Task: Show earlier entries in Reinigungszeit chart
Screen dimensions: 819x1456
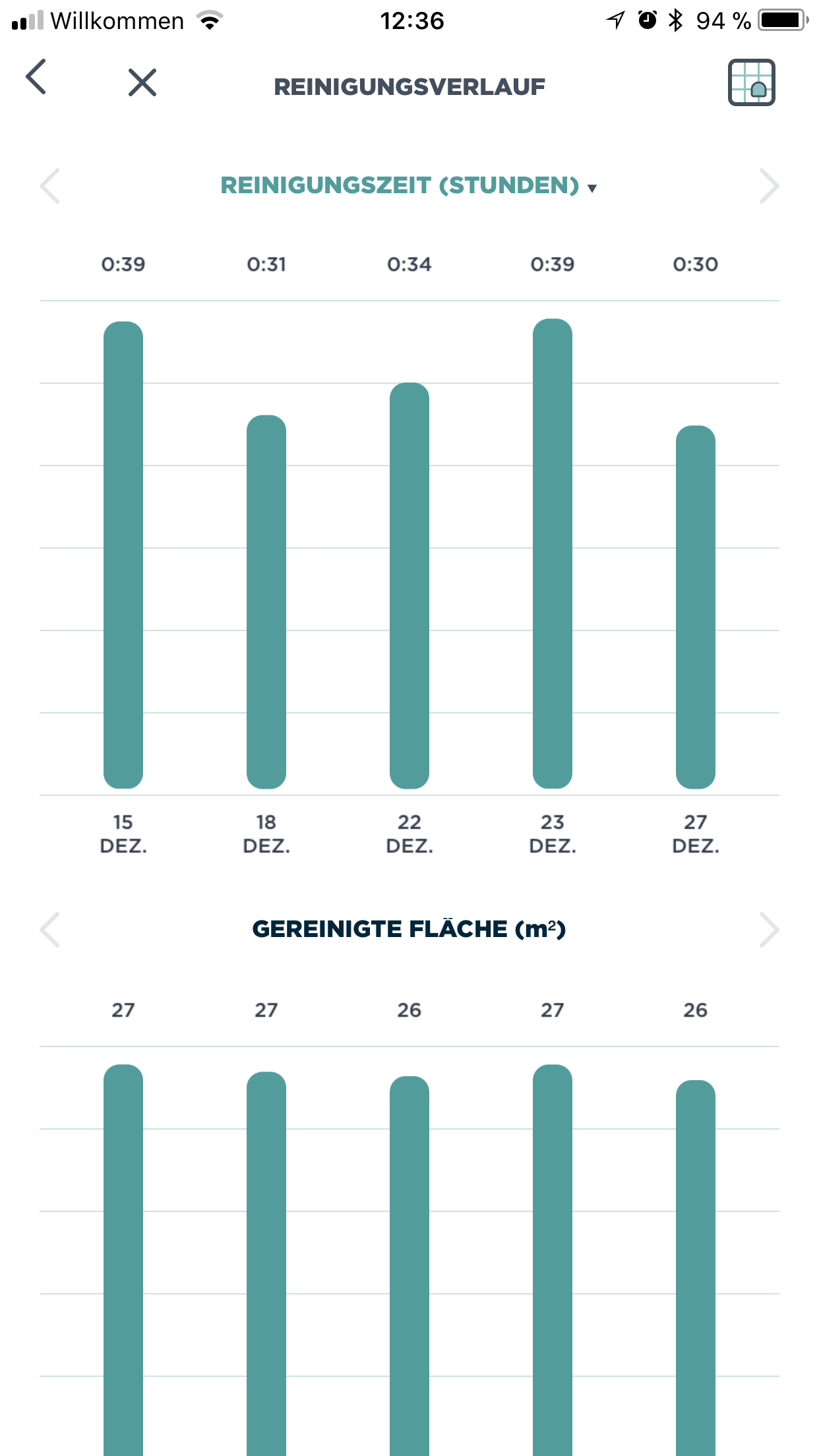Action: tap(50, 186)
